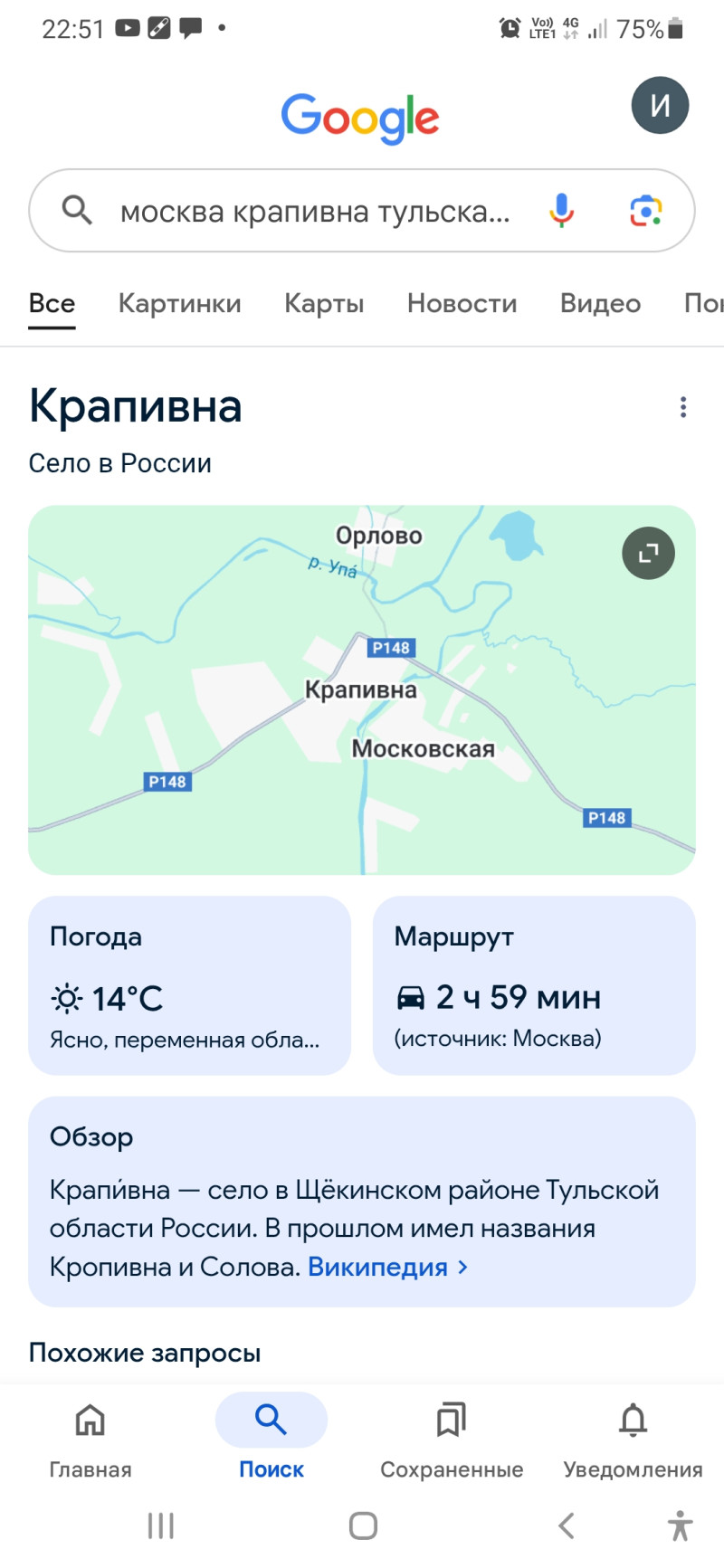Start voice search with the microphone
This screenshot has width=724, height=1568.
pyautogui.click(x=561, y=211)
